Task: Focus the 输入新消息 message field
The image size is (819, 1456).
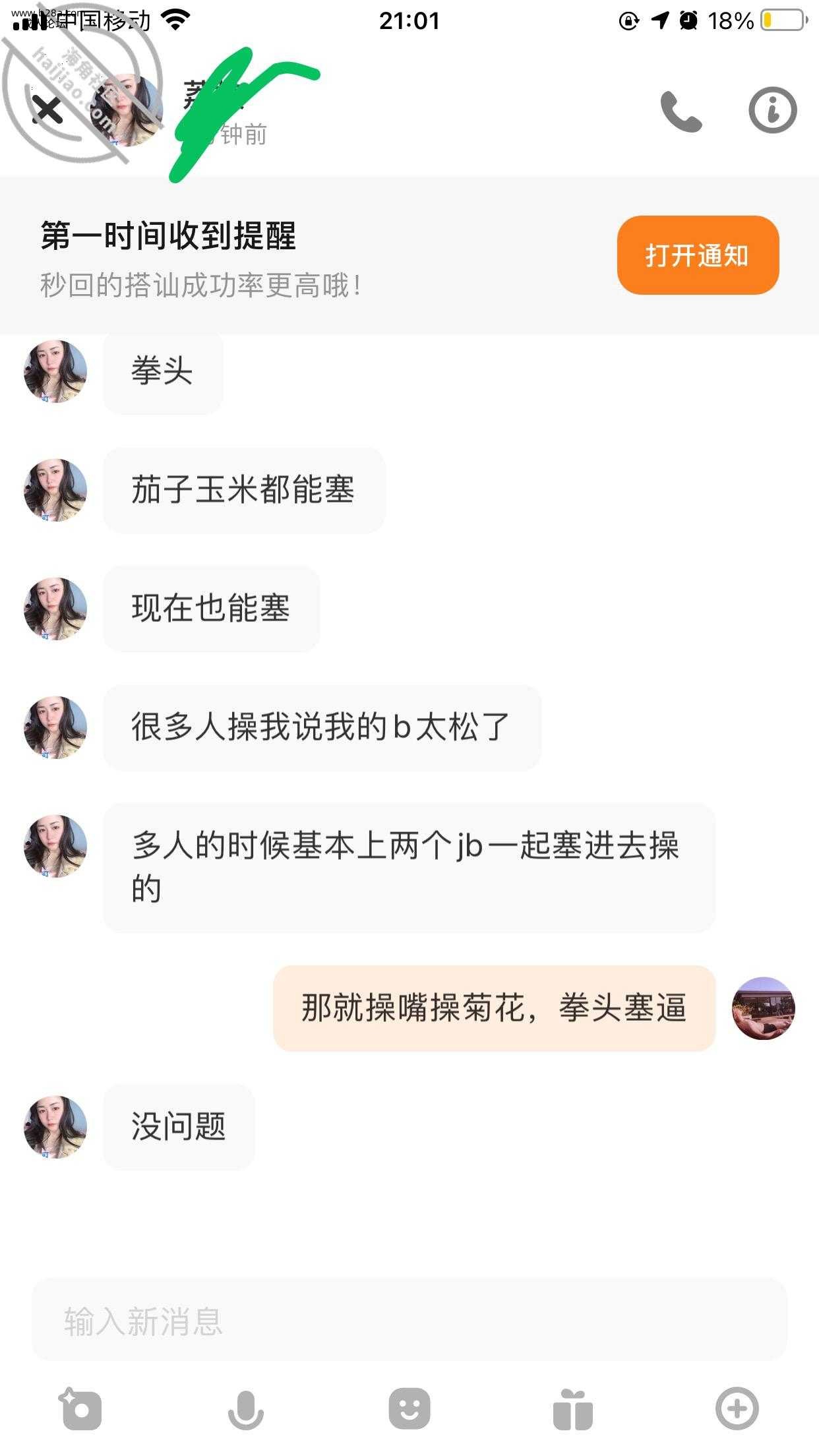Action: click(409, 1321)
